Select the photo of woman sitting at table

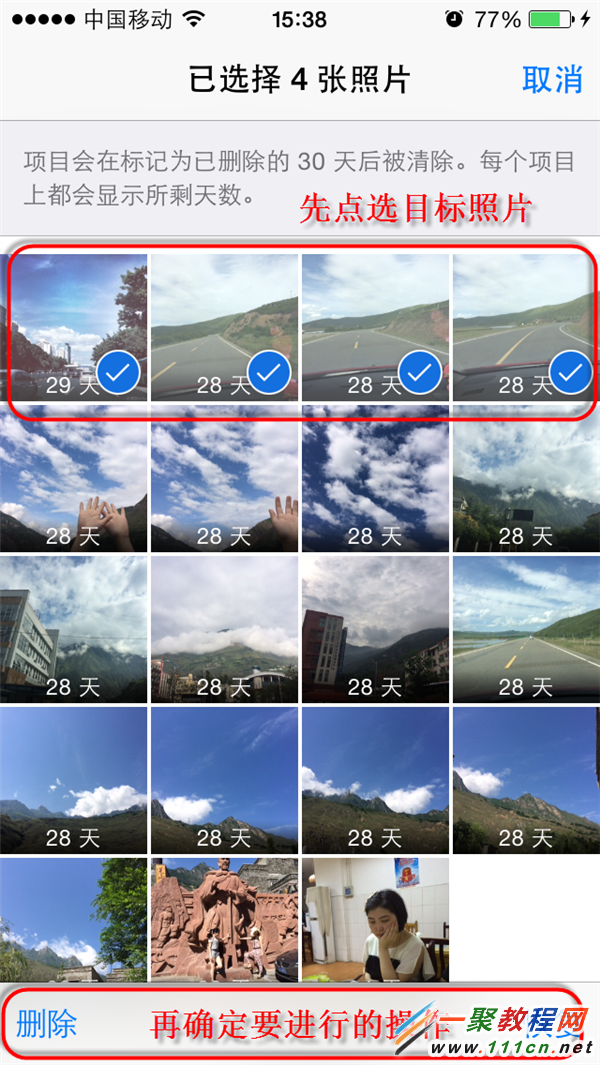(x=375, y=919)
